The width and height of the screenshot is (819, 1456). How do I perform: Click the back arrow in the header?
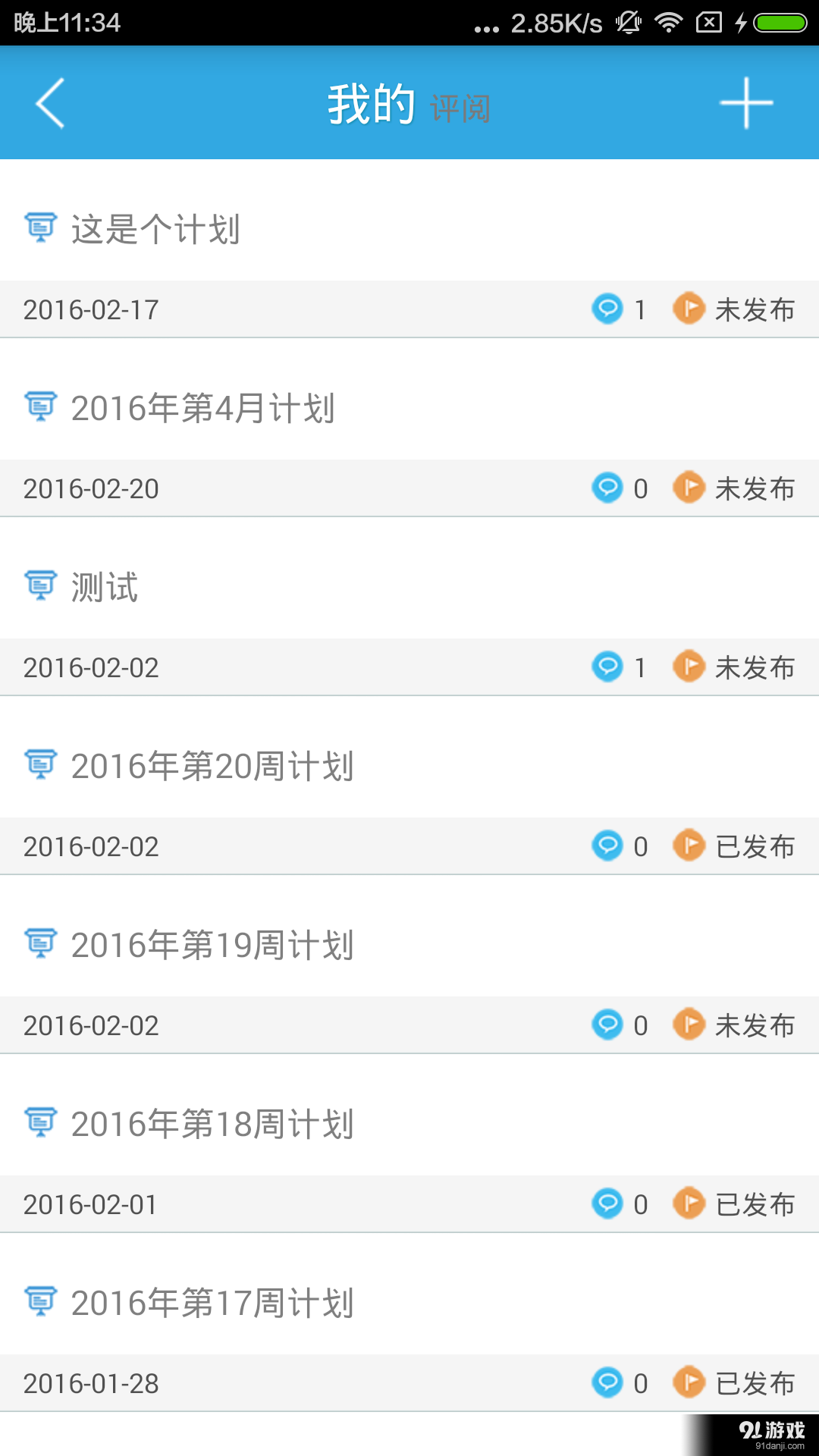tap(50, 104)
